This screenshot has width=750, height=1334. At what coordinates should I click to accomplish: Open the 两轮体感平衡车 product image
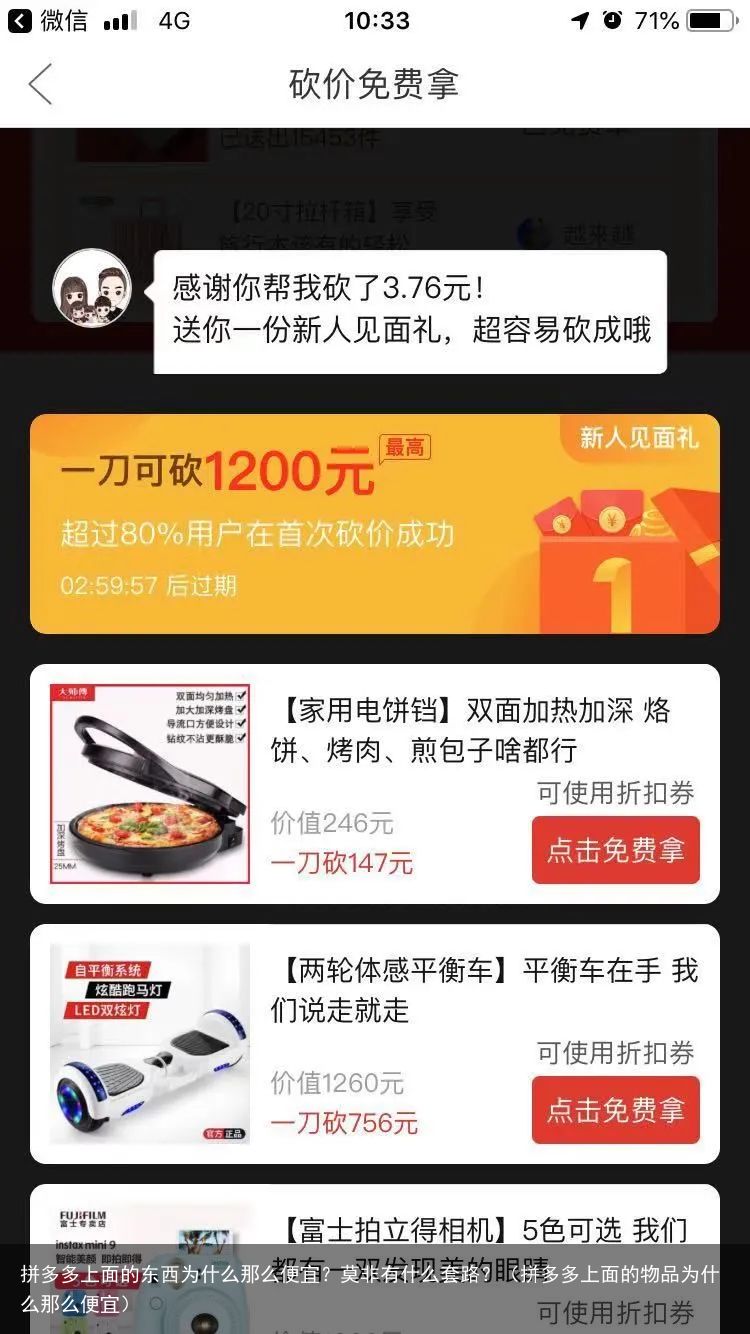point(150,1044)
